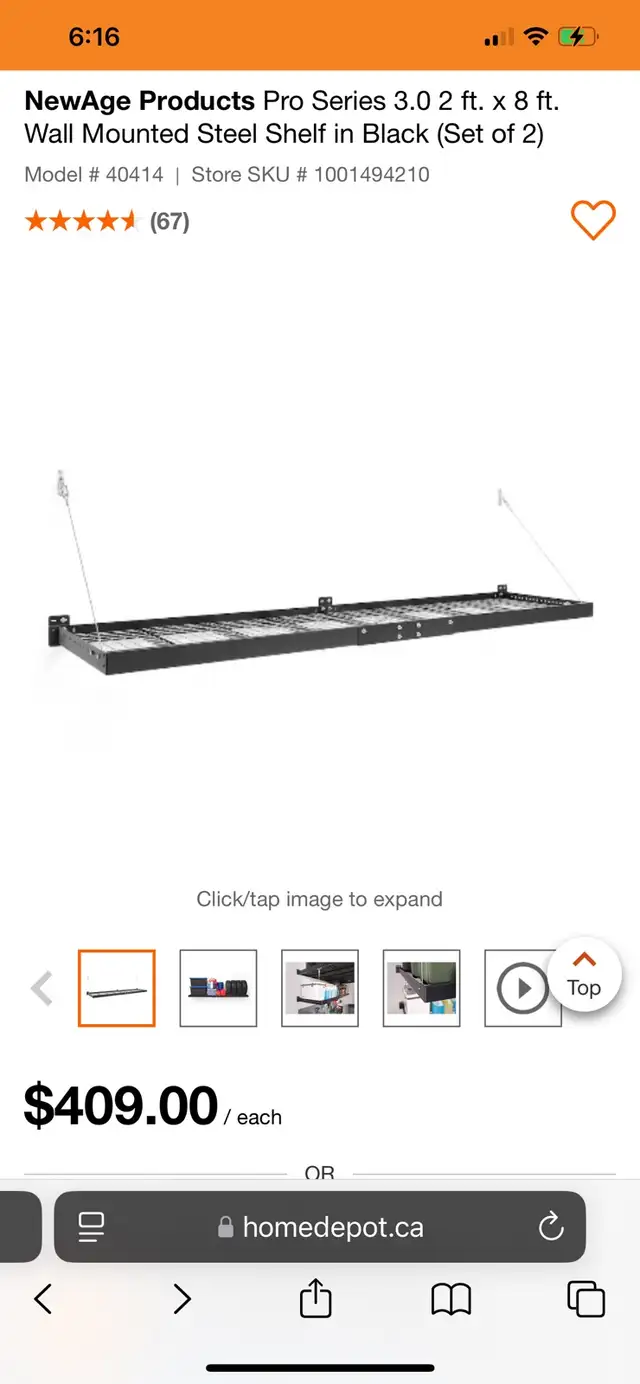The width and height of the screenshot is (640, 1384).
Task: Open the NewAge Products brand link
Action: click(x=140, y=101)
